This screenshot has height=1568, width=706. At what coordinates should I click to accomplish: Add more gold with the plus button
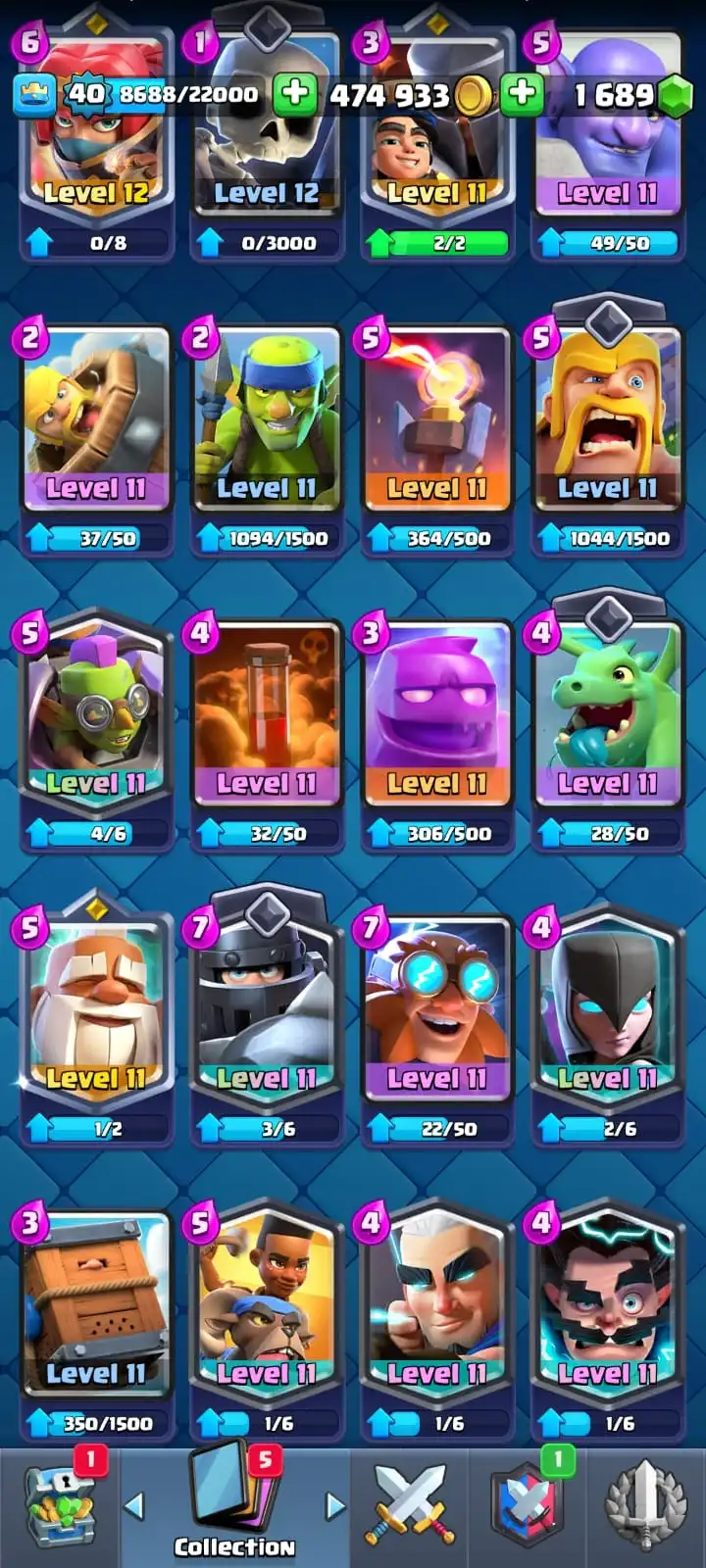(293, 94)
